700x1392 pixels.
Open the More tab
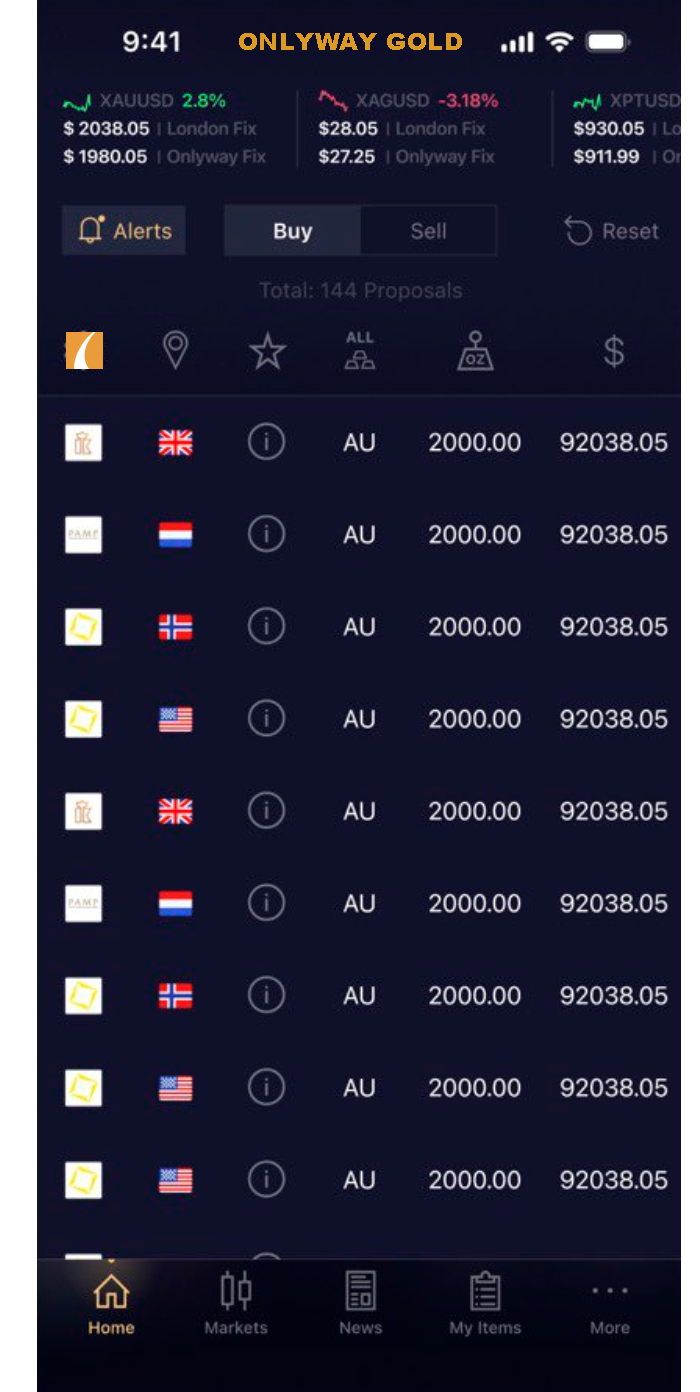[610, 1304]
